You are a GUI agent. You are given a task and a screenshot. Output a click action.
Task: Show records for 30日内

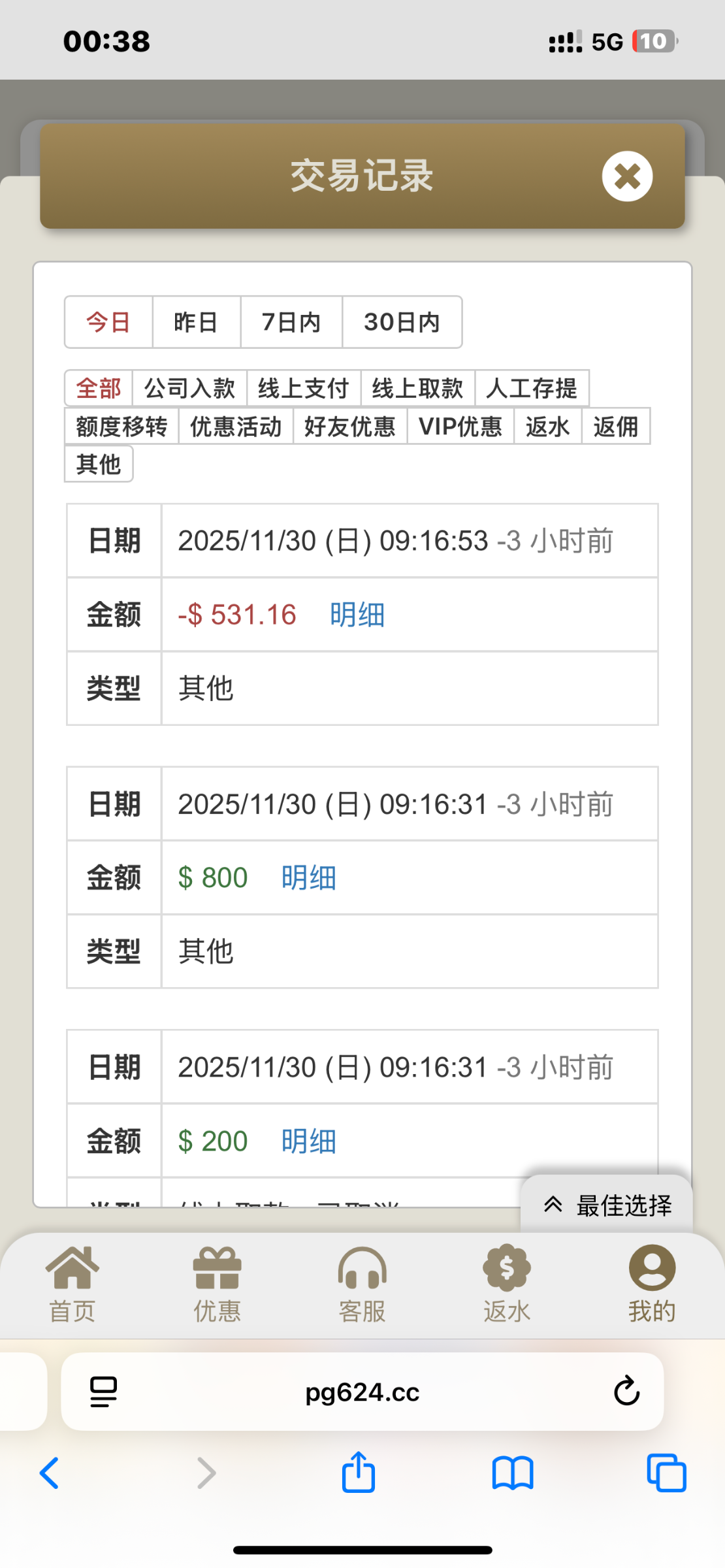point(402,322)
